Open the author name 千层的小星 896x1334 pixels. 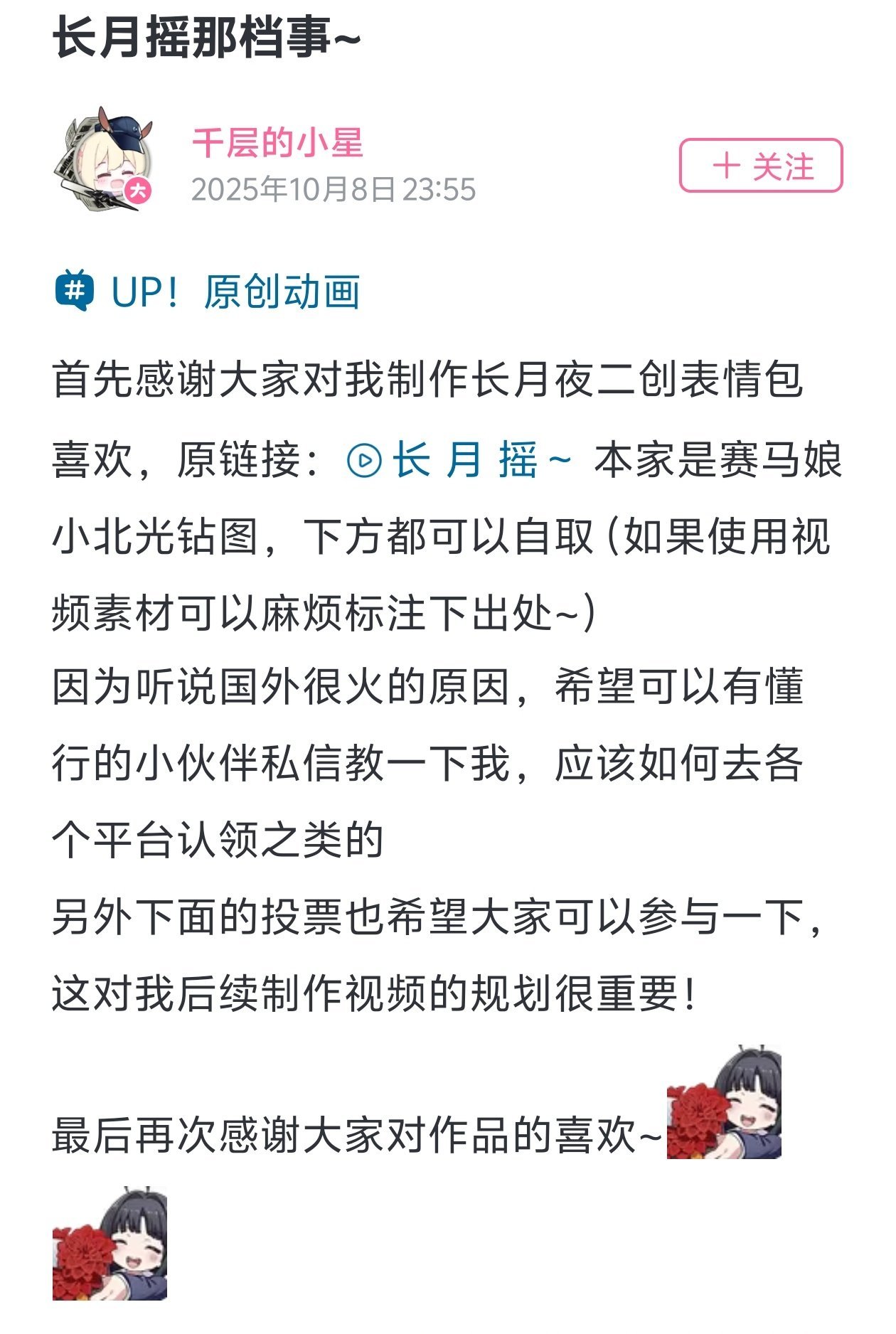tap(277, 143)
